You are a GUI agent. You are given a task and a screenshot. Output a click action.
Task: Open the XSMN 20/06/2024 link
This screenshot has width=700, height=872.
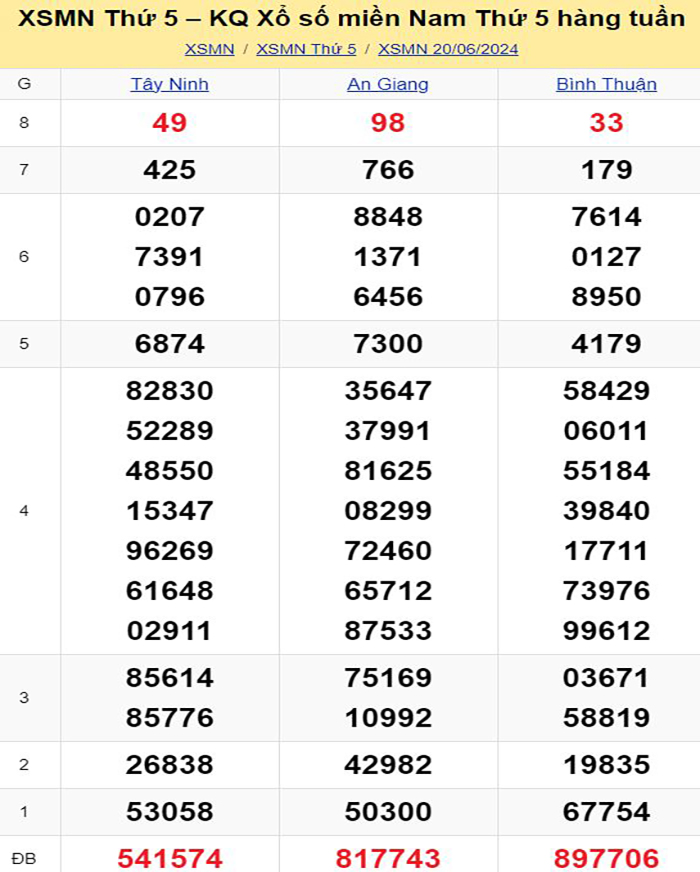point(448,49)
